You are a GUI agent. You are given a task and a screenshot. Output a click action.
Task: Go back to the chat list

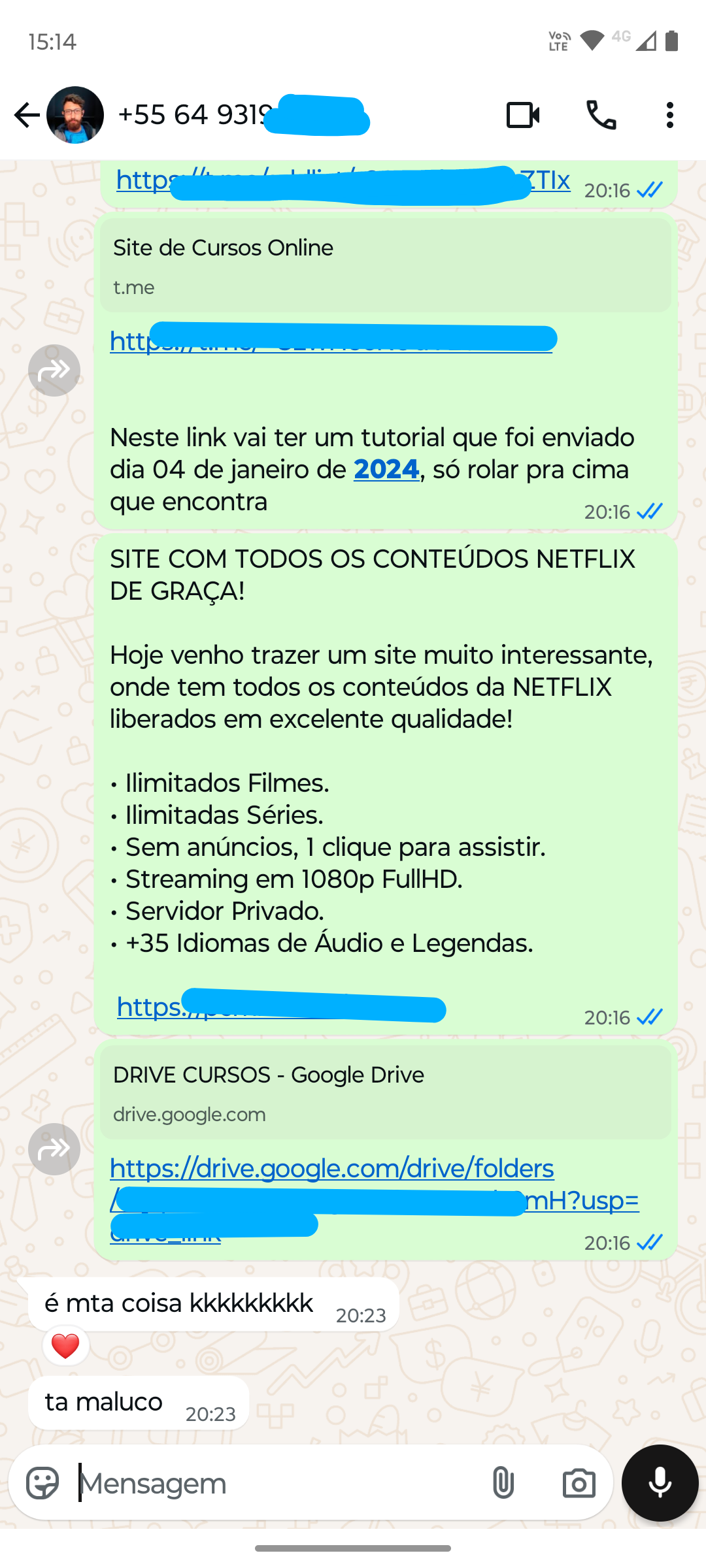26,115
